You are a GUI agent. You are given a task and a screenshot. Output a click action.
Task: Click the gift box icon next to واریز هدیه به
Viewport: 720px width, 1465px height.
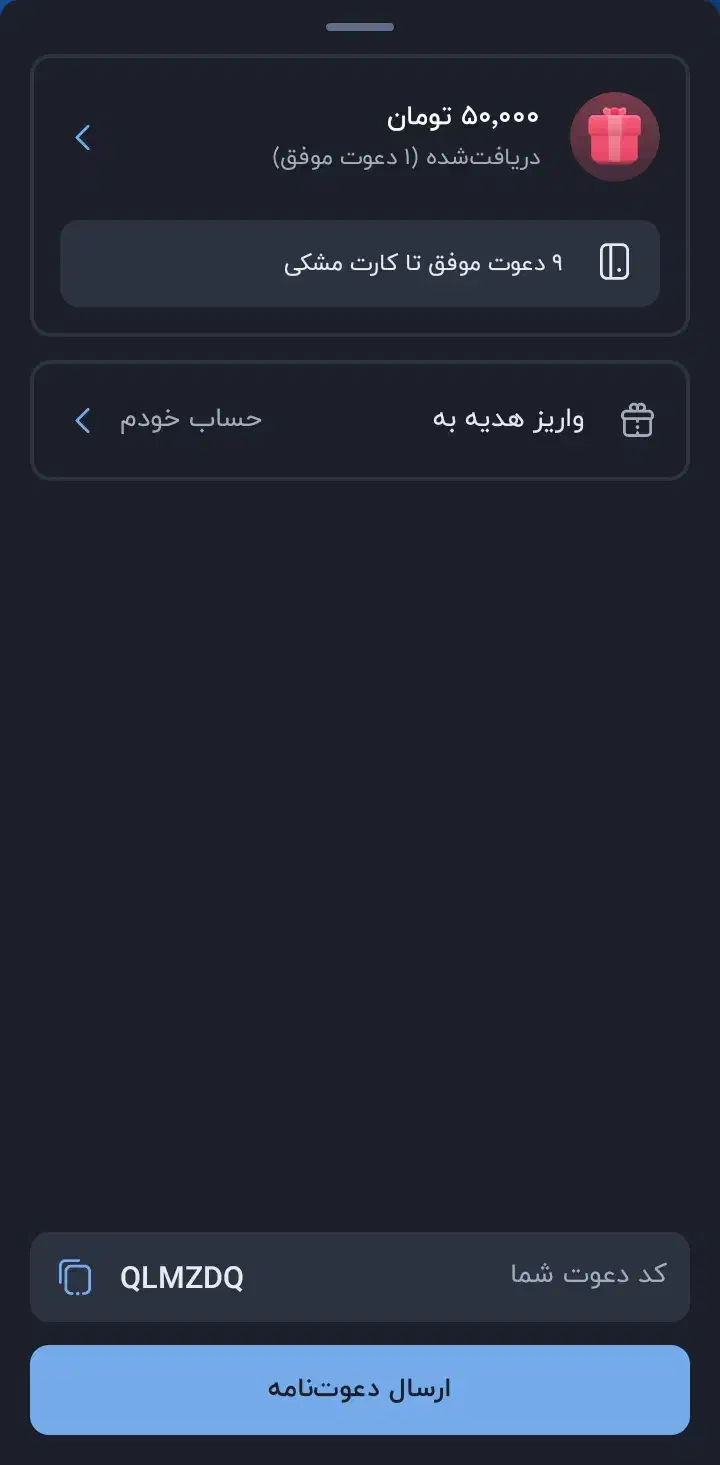[x=637, y=419]
